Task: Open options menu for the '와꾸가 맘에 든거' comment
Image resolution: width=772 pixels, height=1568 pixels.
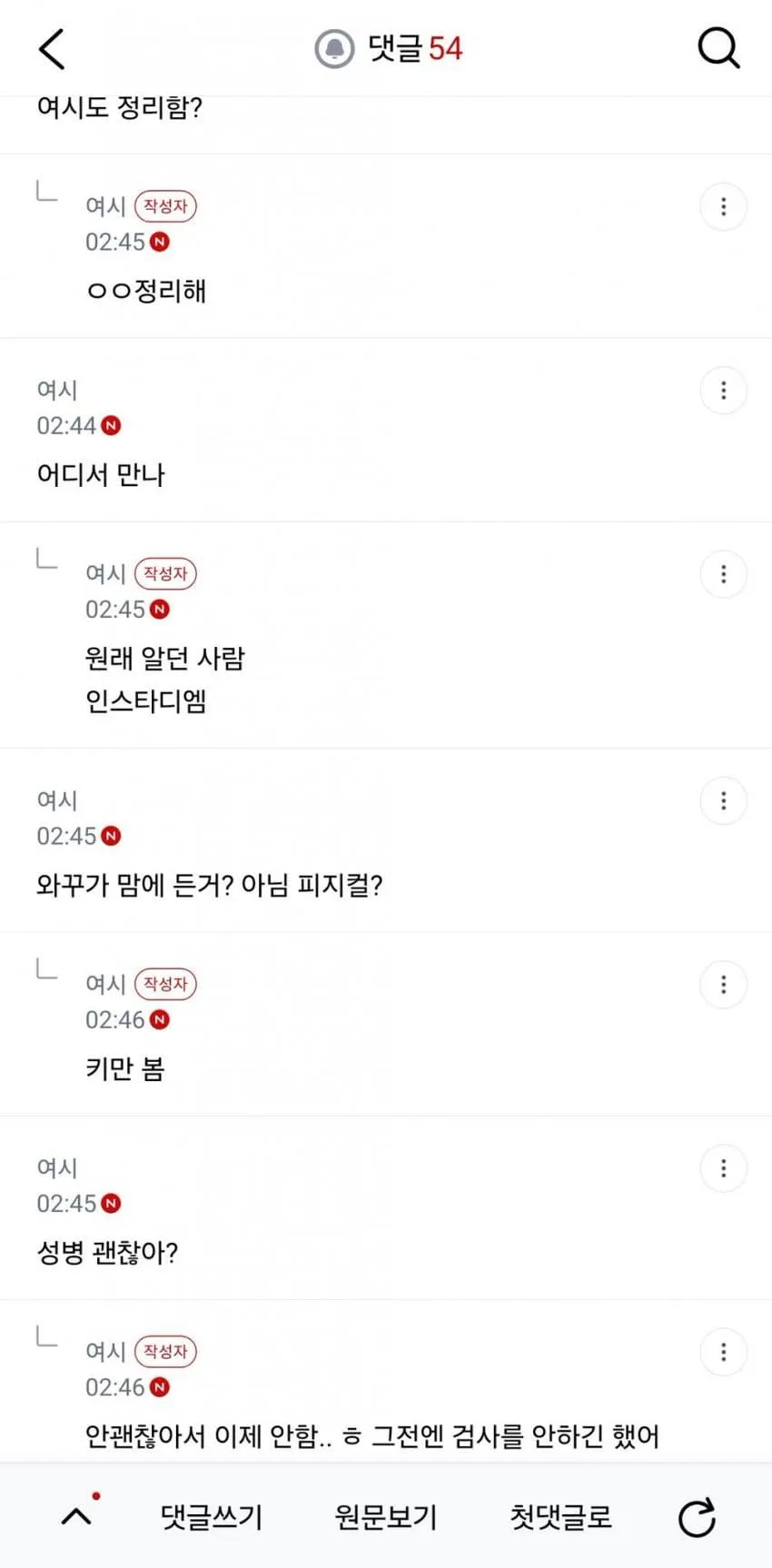Action: 723,801
